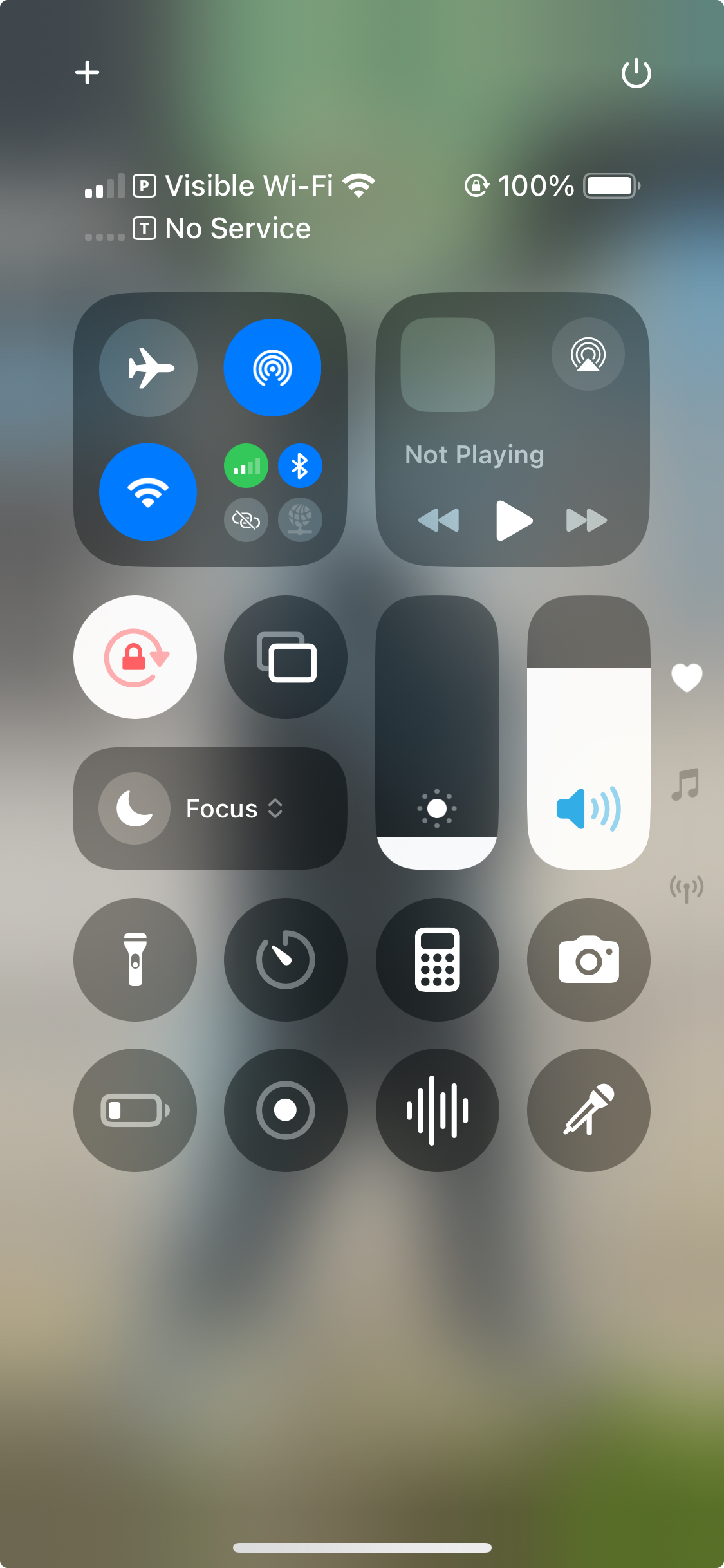Toggle Airplane Mode on
724x1568 pixels.
147,367
